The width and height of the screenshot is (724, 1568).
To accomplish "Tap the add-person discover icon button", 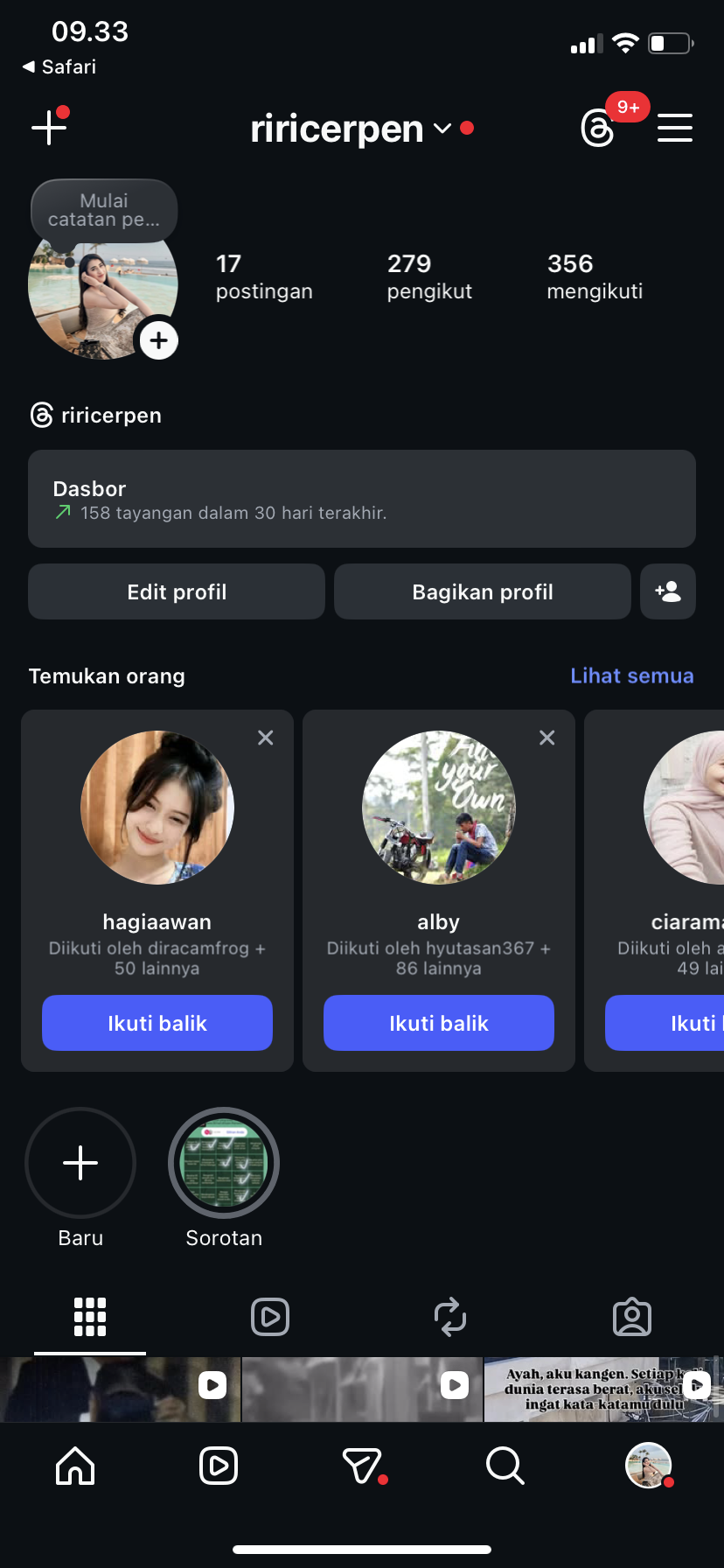I will pos(668,591).
